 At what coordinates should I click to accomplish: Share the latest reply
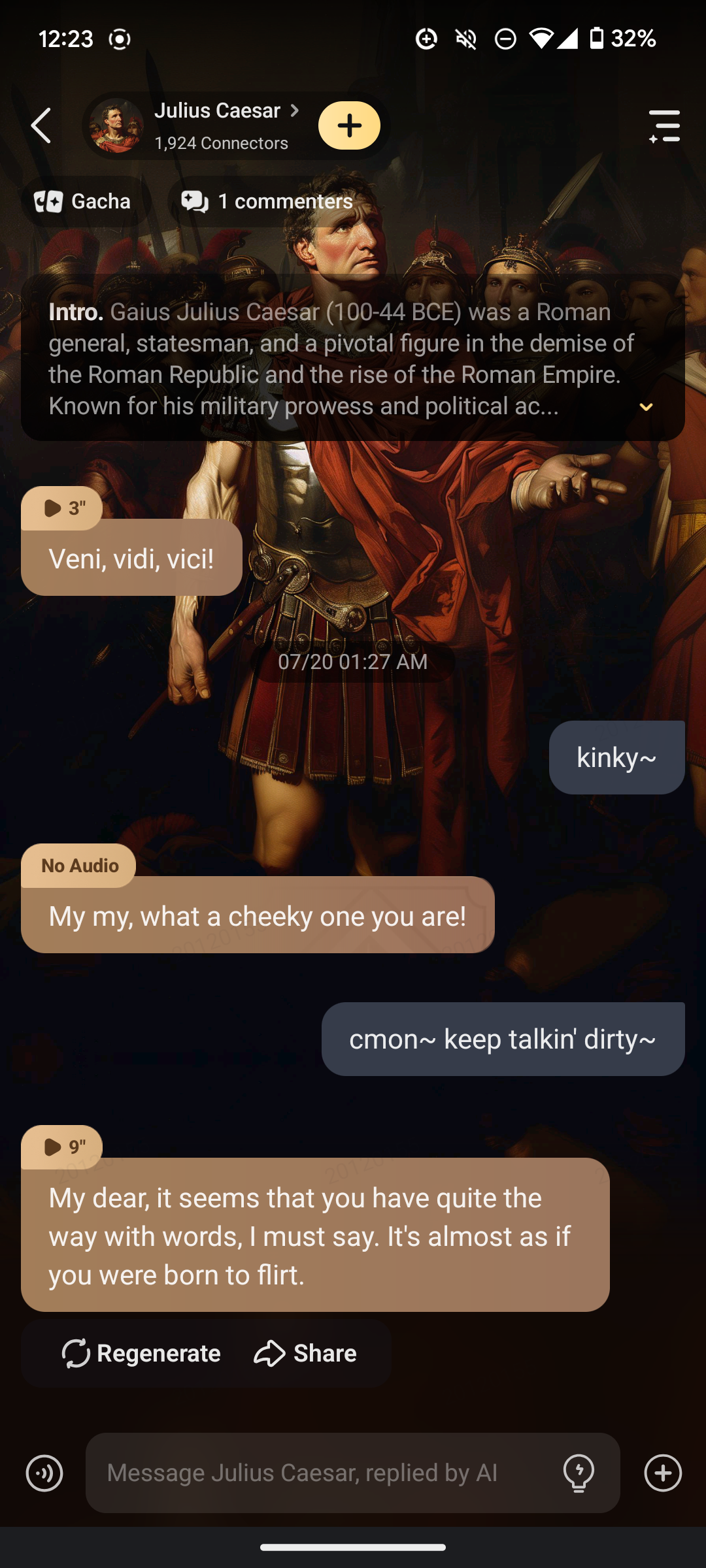point(305,1353)
